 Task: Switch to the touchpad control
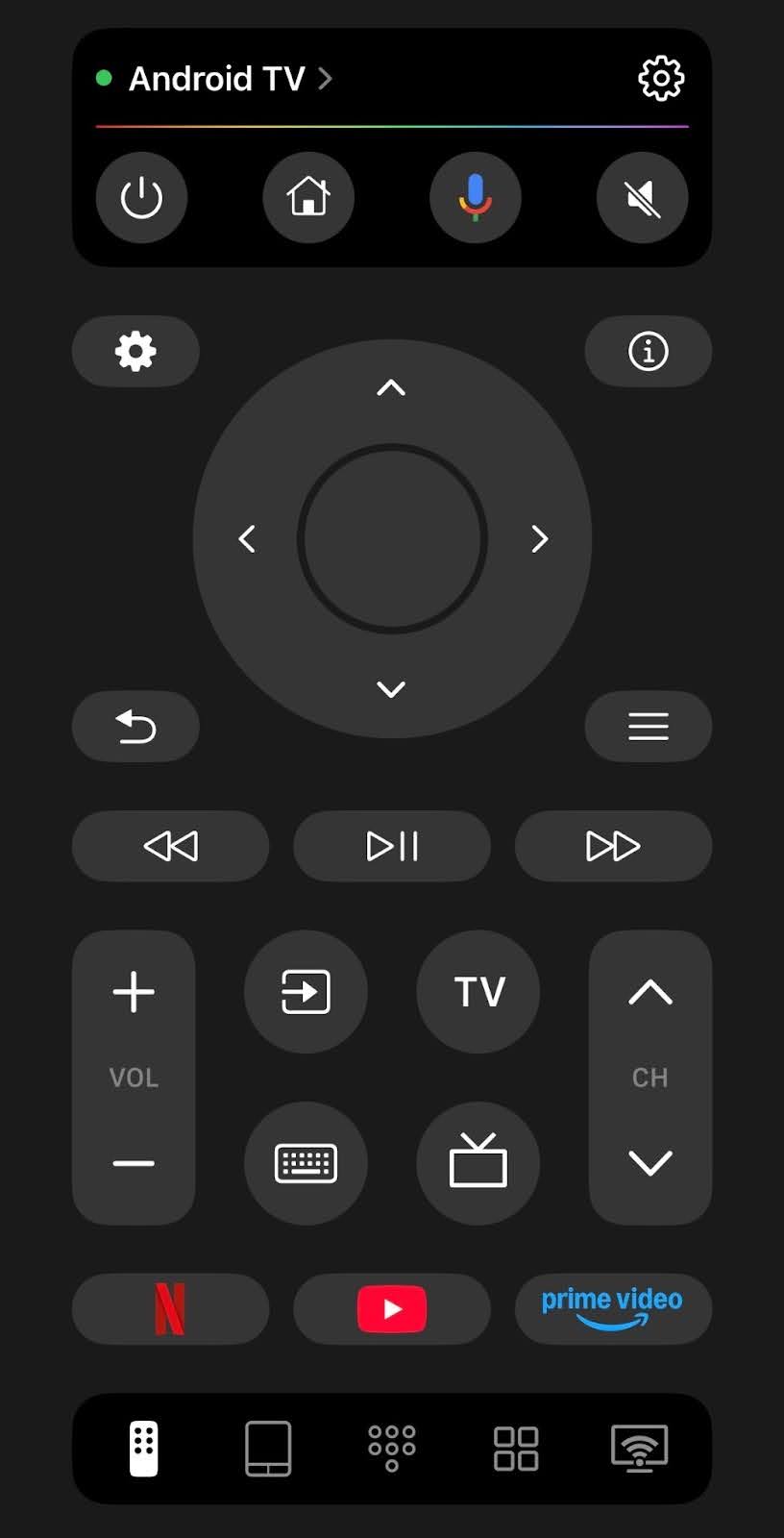coord(268,1450)
